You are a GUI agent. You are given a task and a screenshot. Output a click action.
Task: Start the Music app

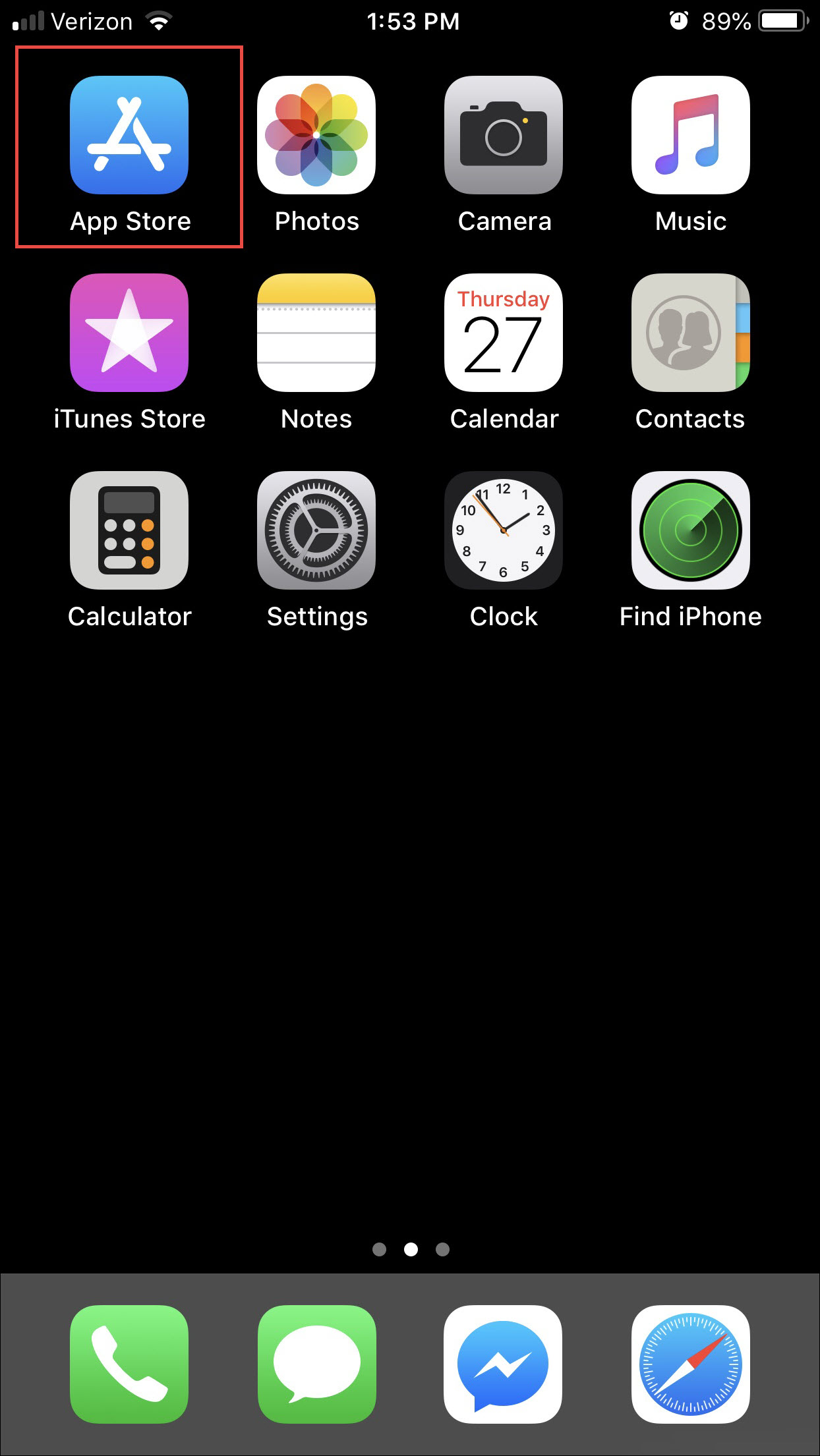[690, 136]
